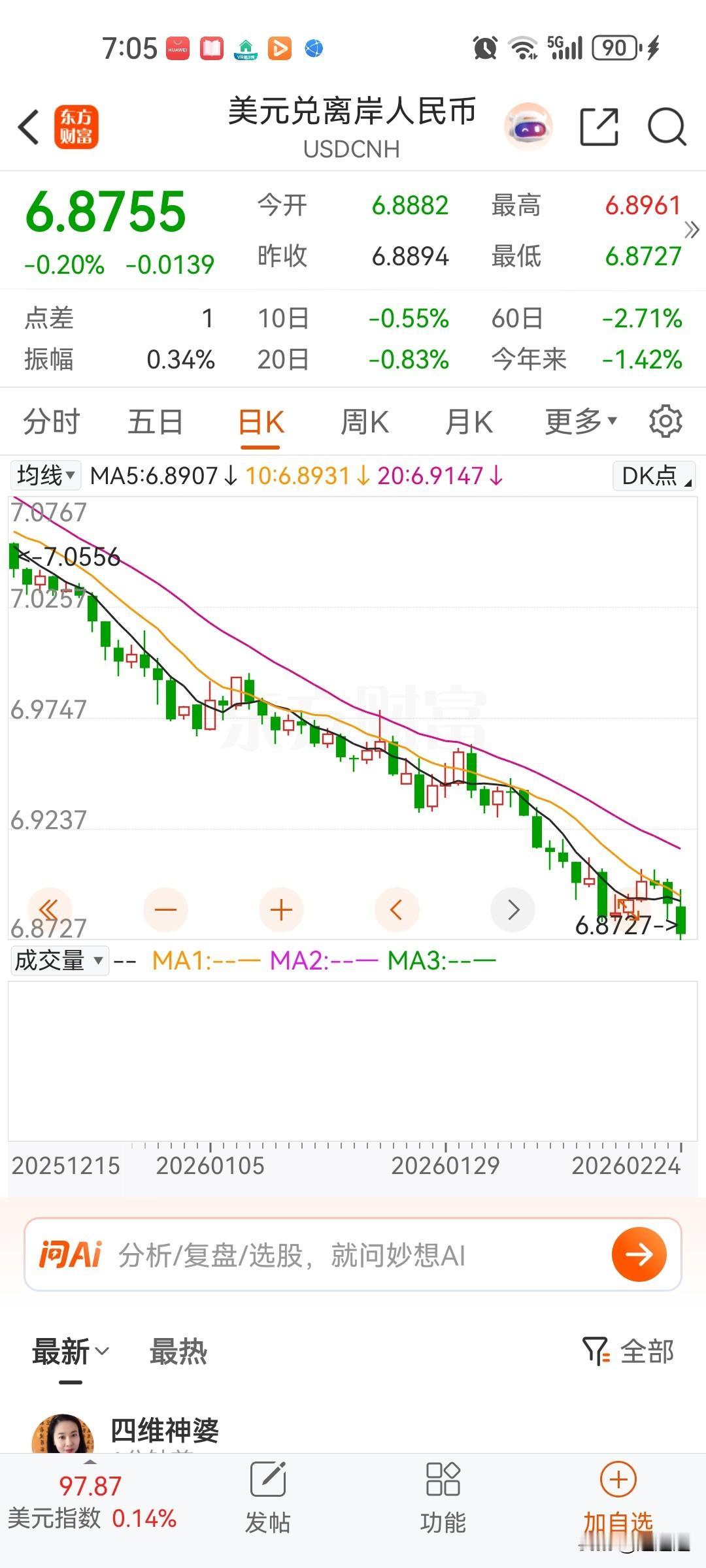
Task: Open the 成交量 volume indicator dropdown
Action: [x=59, y=960]
